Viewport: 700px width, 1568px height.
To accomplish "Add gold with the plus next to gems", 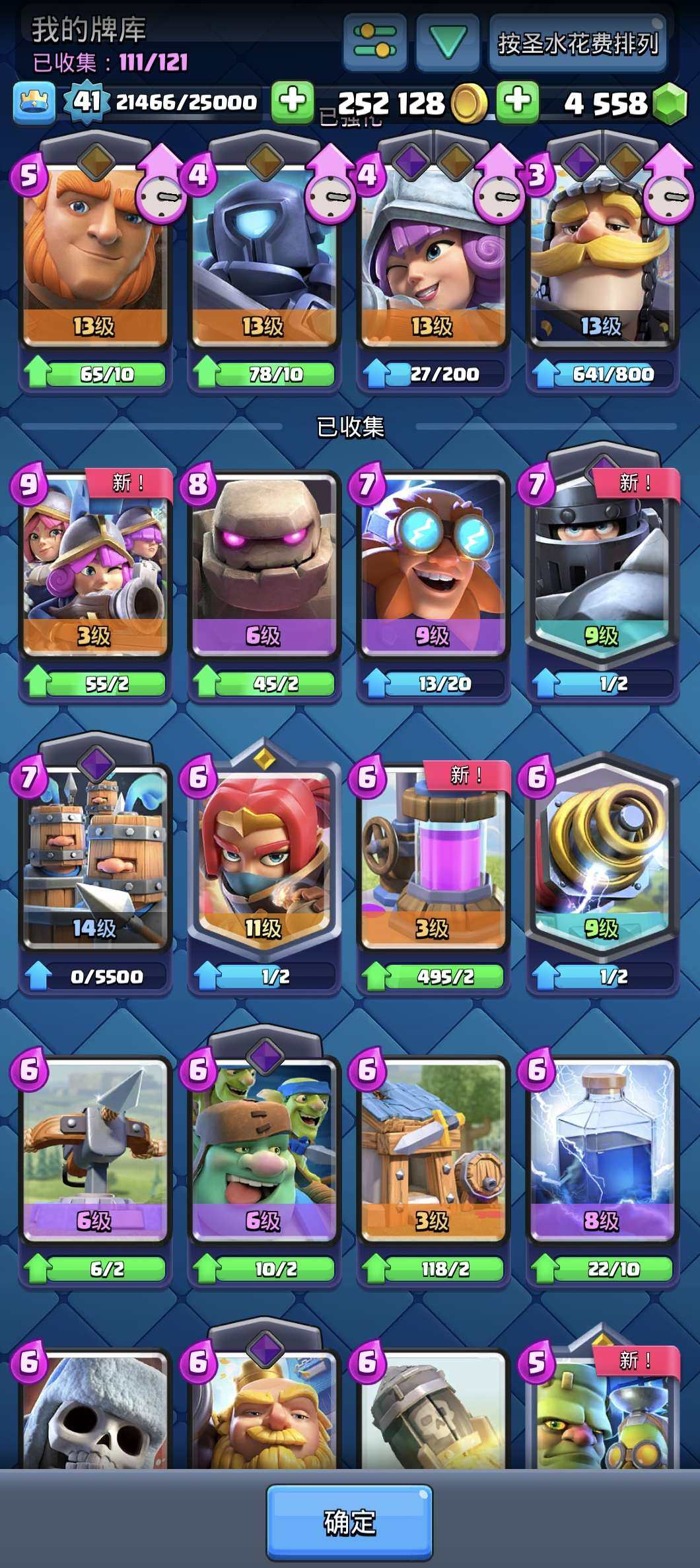I will 517,102.
